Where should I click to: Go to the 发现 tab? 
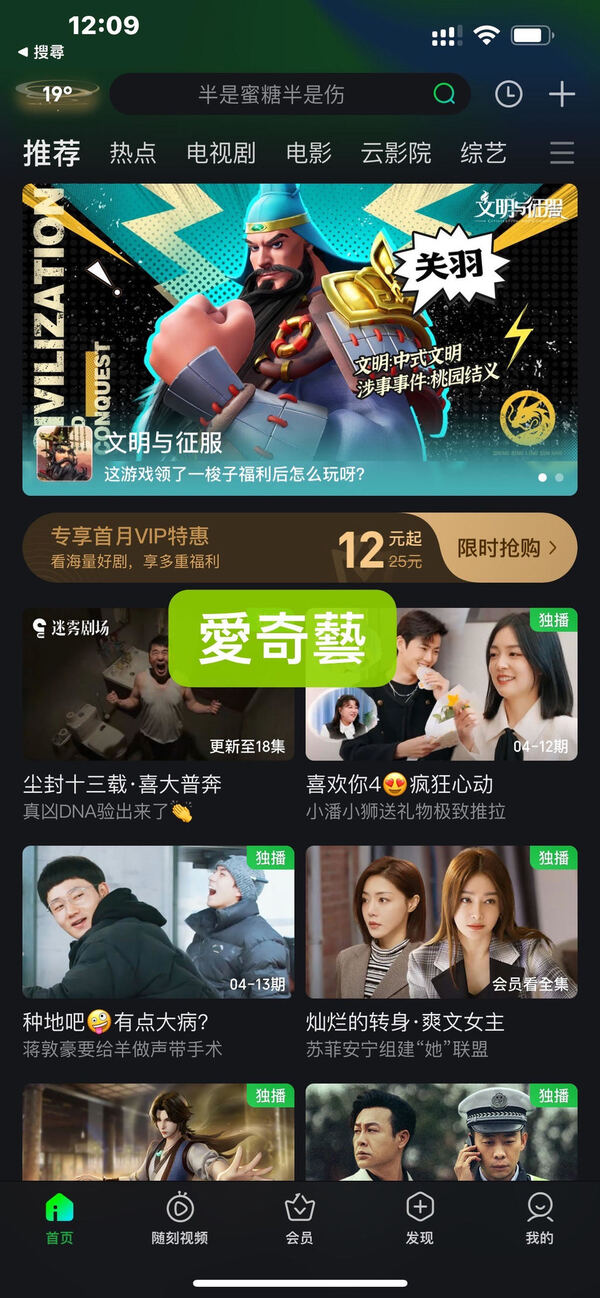[419, 1218]
